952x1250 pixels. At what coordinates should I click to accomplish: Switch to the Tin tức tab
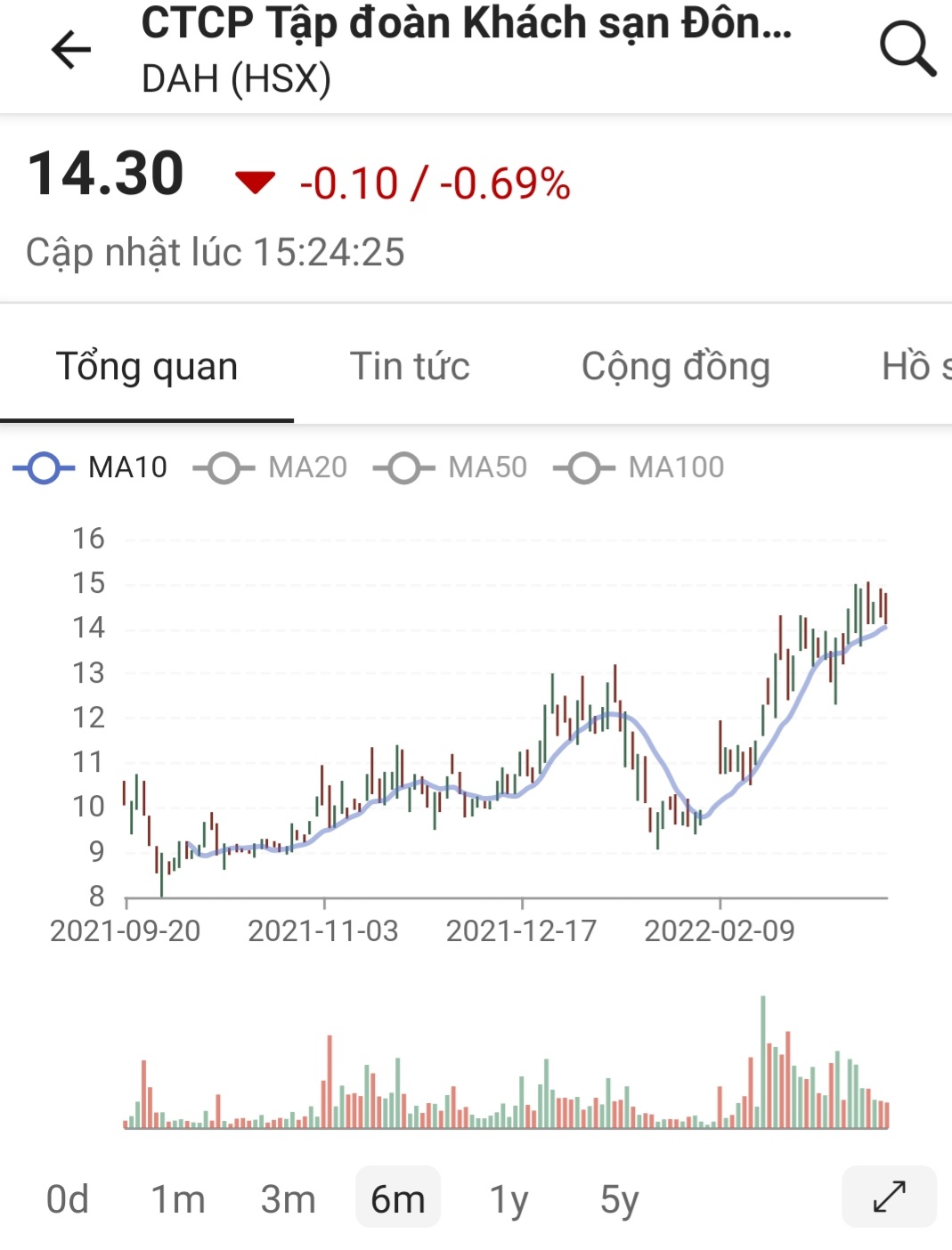pos(410,367)
